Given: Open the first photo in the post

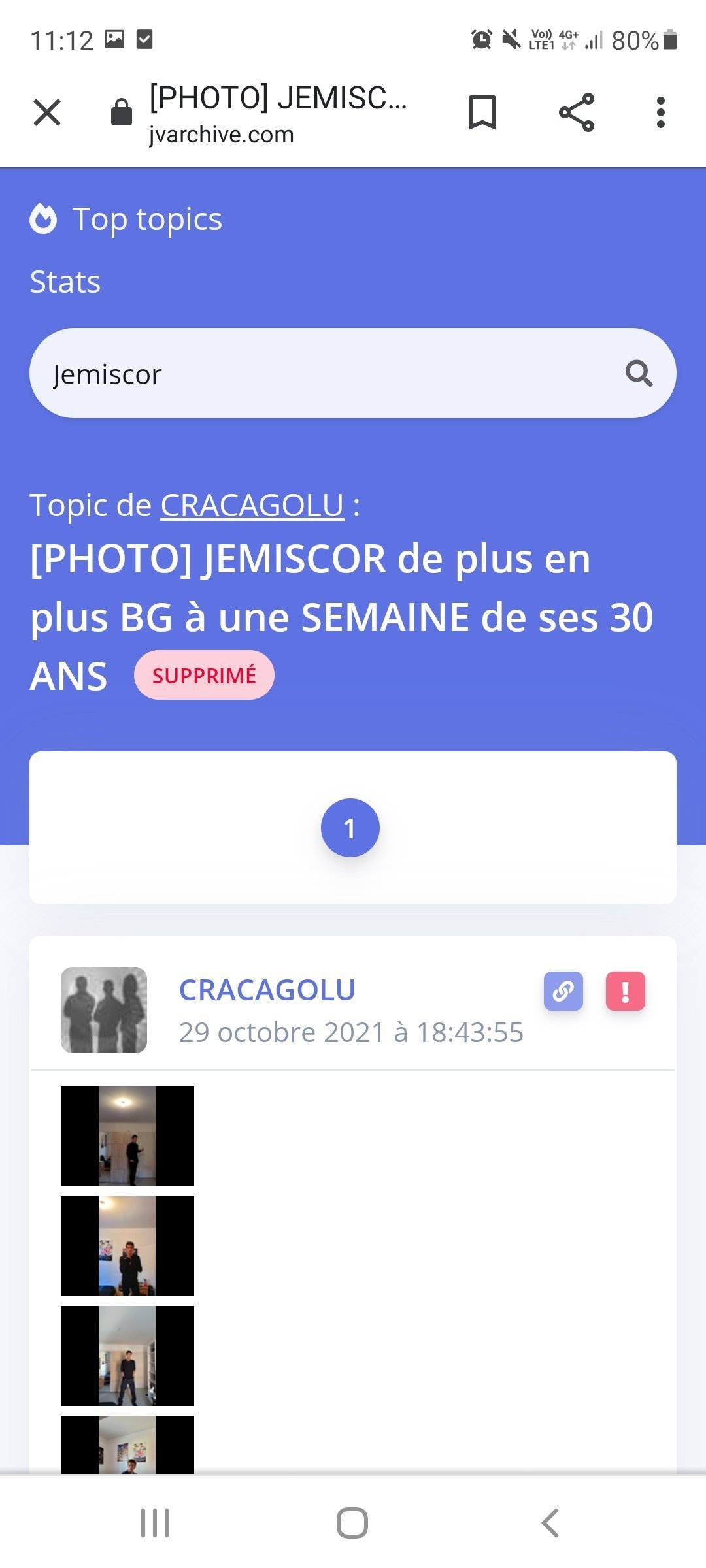Looking at the screenshot, I should click(x=127, y=1136).
